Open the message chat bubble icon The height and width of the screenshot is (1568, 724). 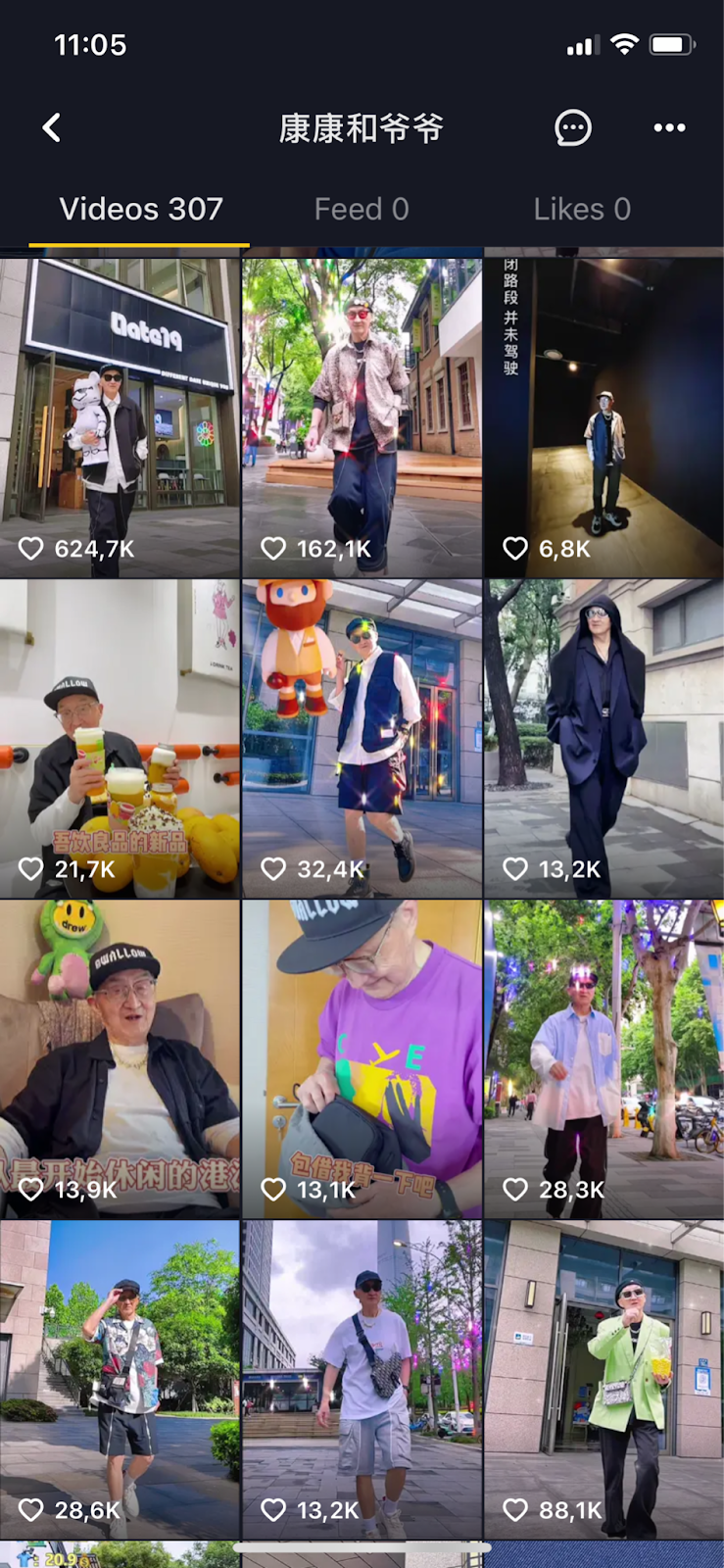pyautogui.click(x=572, y=127)
